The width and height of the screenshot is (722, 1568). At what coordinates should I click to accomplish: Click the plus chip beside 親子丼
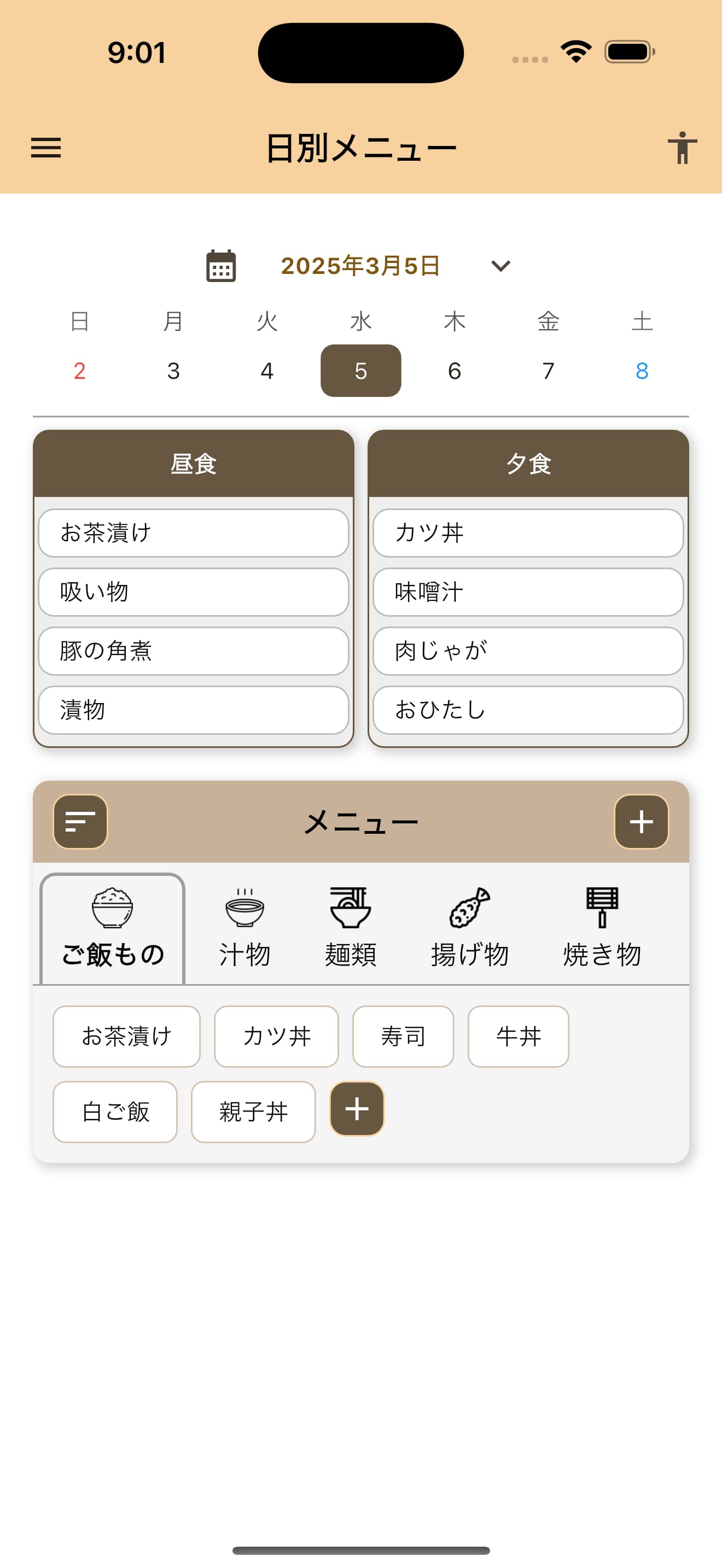[356, 1110]
